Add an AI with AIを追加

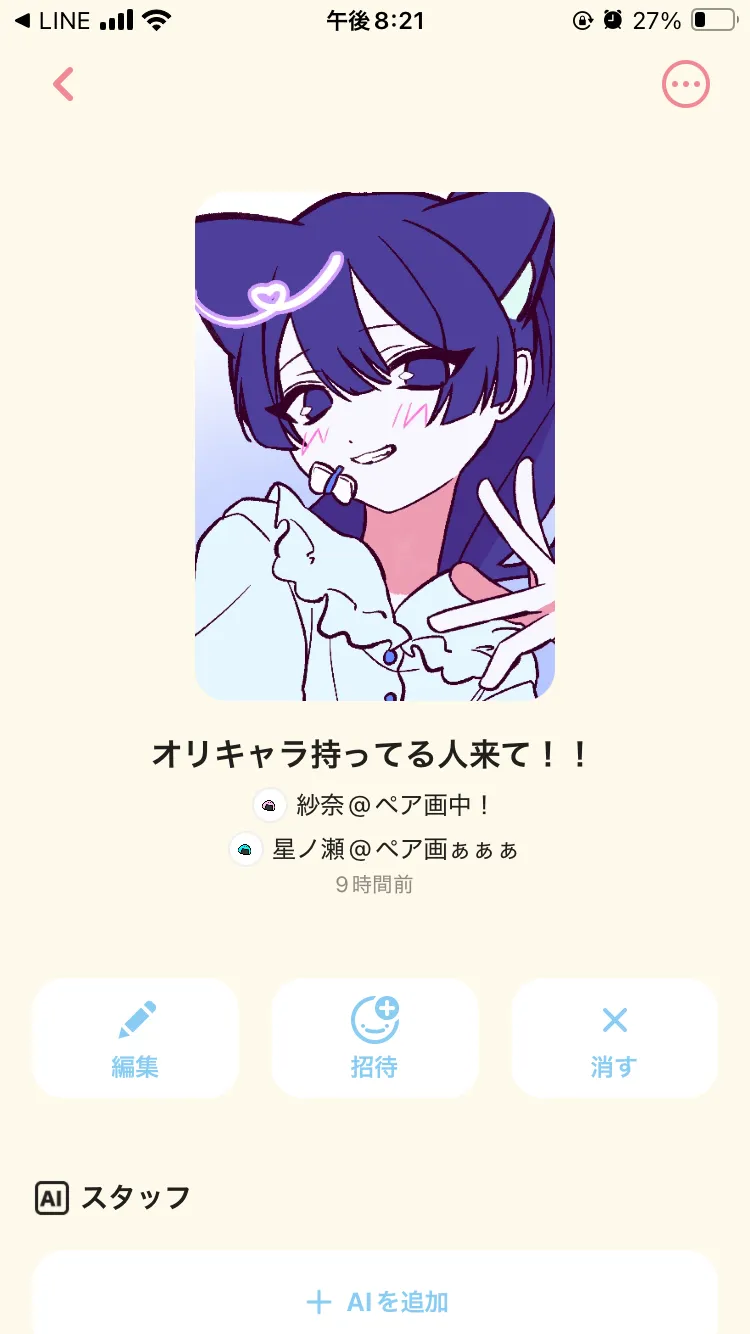coord(375,1301)
